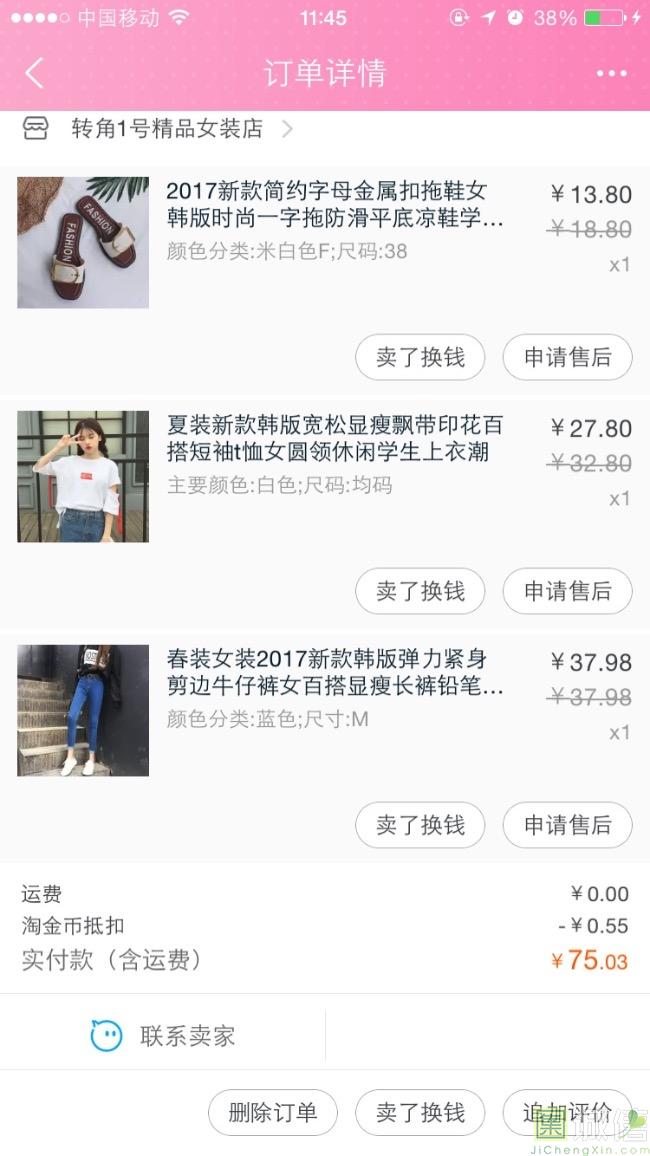The height and width of the screenshot is (1156, 650).
Task: Apply for 申请售后 on the T-shirt
Action: [x=567, y=591]
